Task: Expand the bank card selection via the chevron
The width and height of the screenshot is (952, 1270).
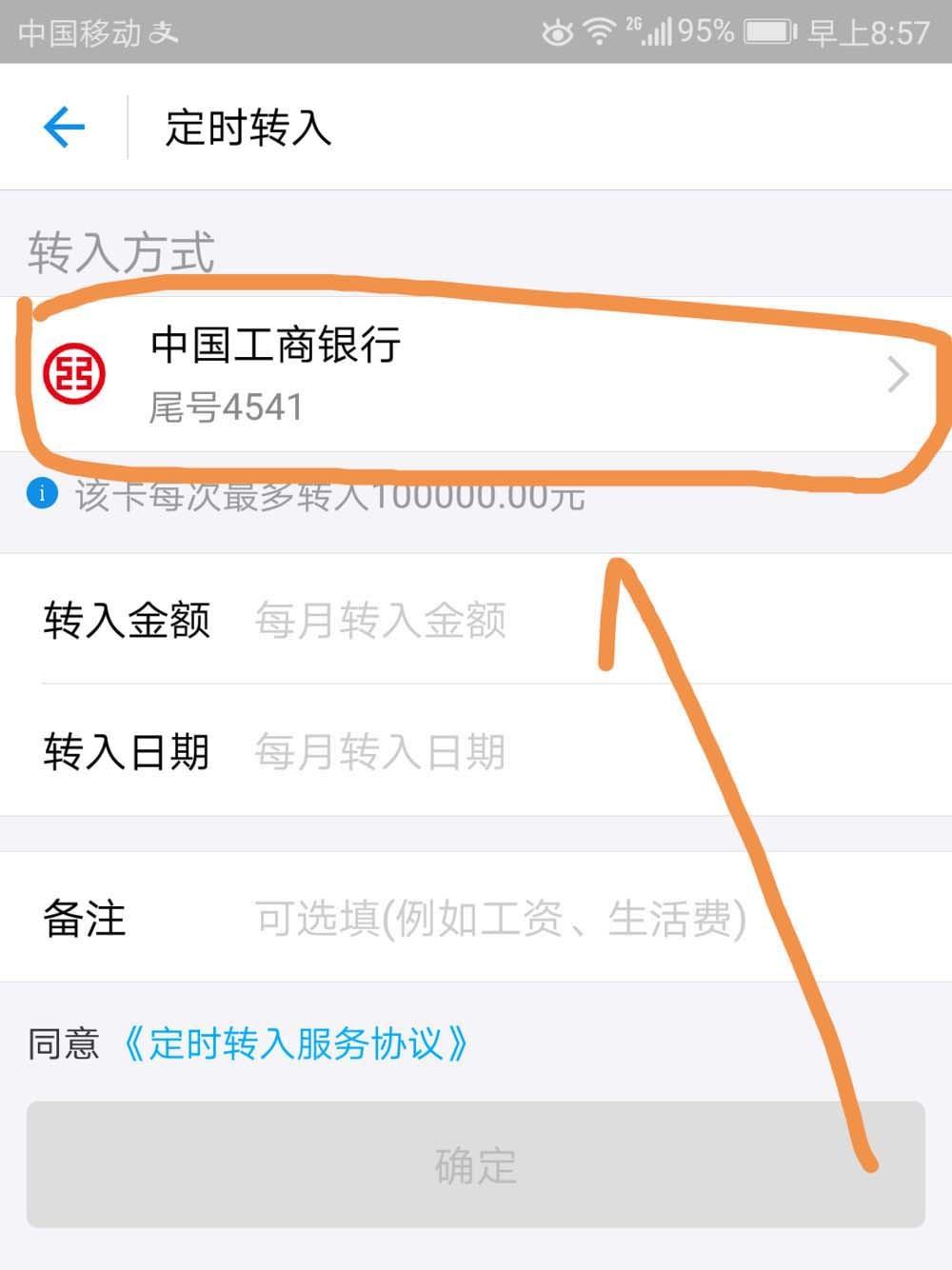Action: click(899, 374)
